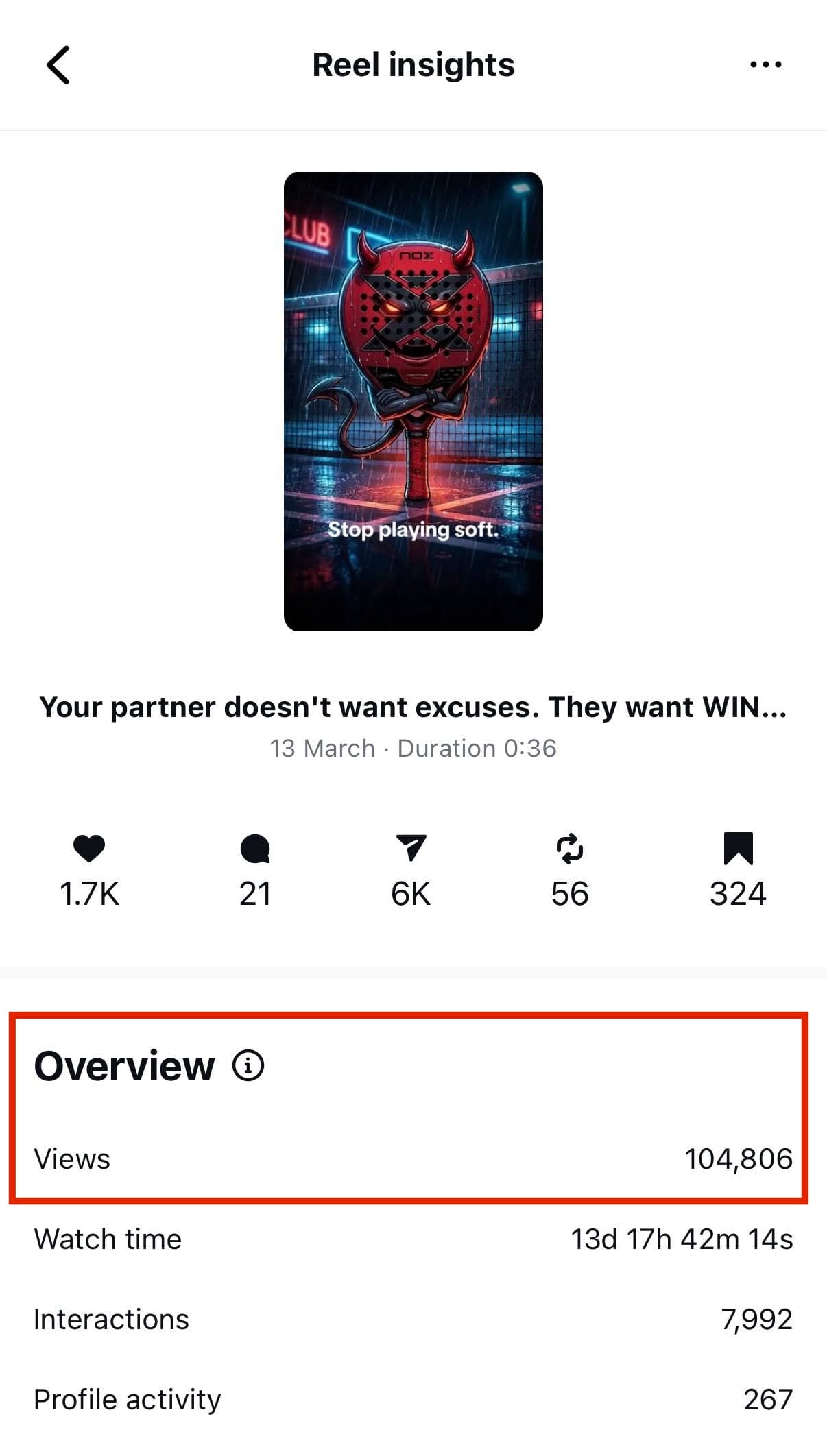This screenshot has width=827, height=1456.
Task: Click the 13 March date label
Action: point(322,749)
